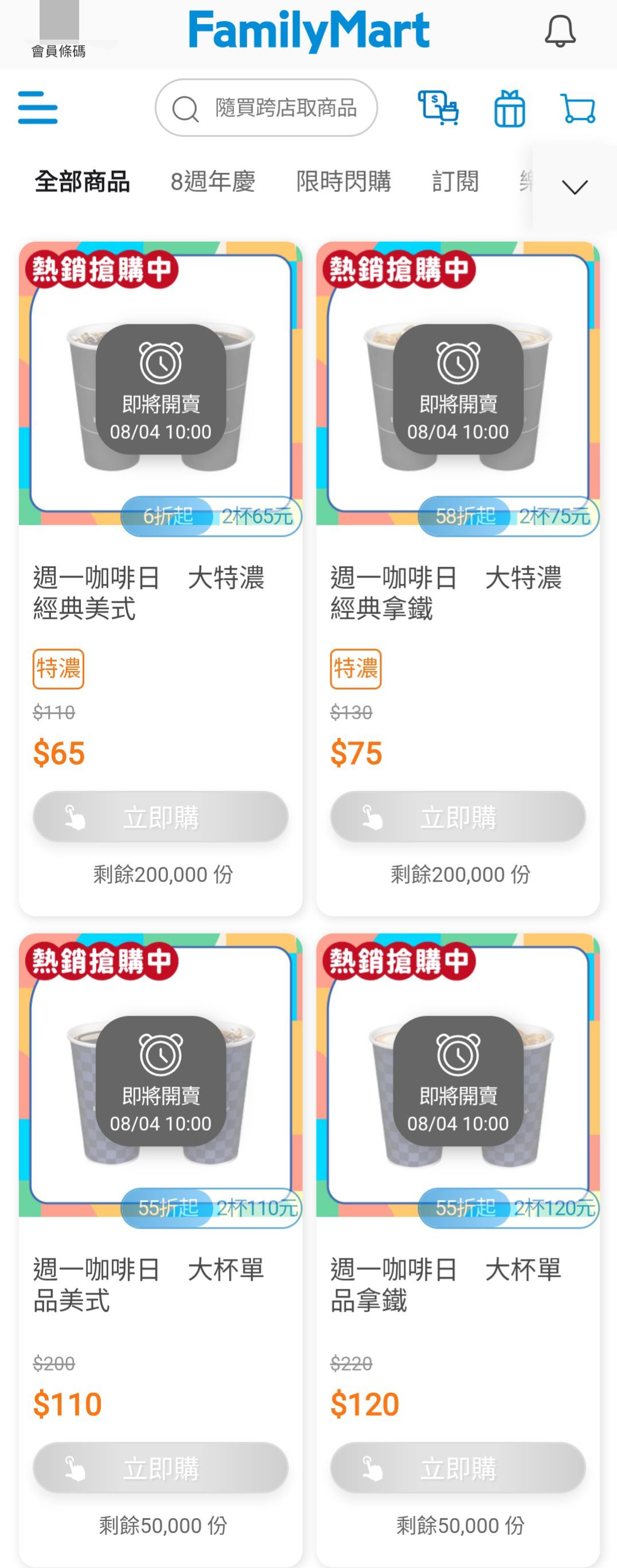Expand the category list chevron
This screenshot has height=1568, width=617.
pyautogui.click(x=575, y=187)
